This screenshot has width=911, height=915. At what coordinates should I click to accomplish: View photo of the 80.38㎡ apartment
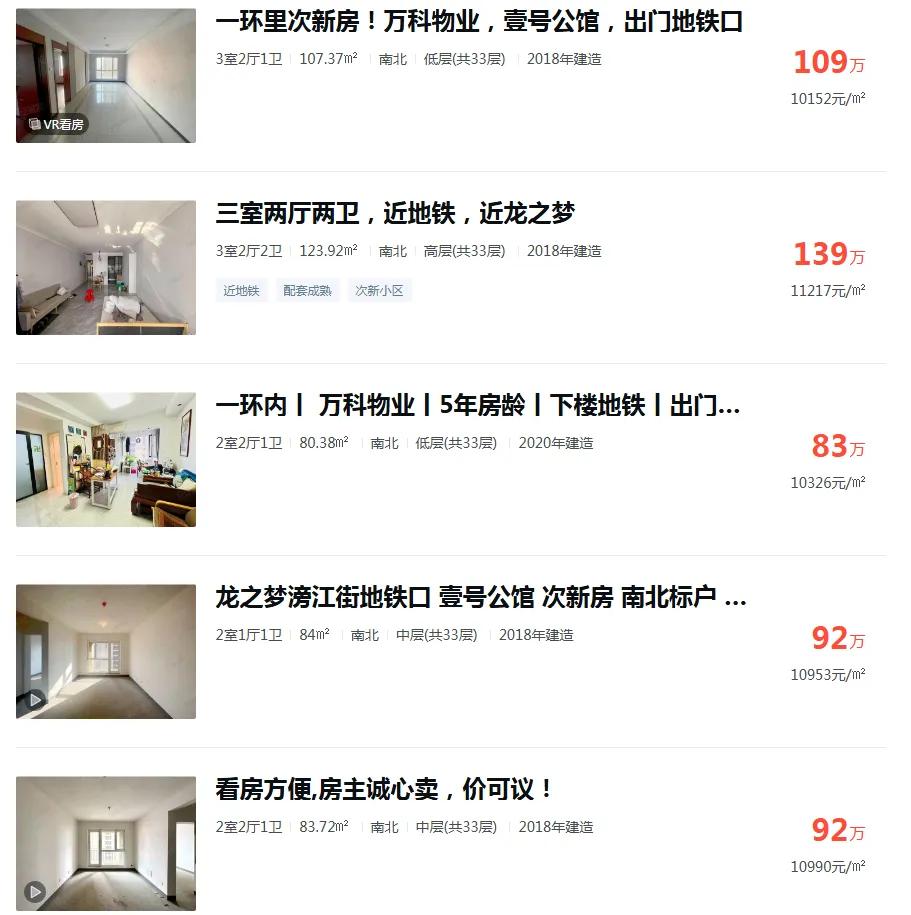click(105, 460)
